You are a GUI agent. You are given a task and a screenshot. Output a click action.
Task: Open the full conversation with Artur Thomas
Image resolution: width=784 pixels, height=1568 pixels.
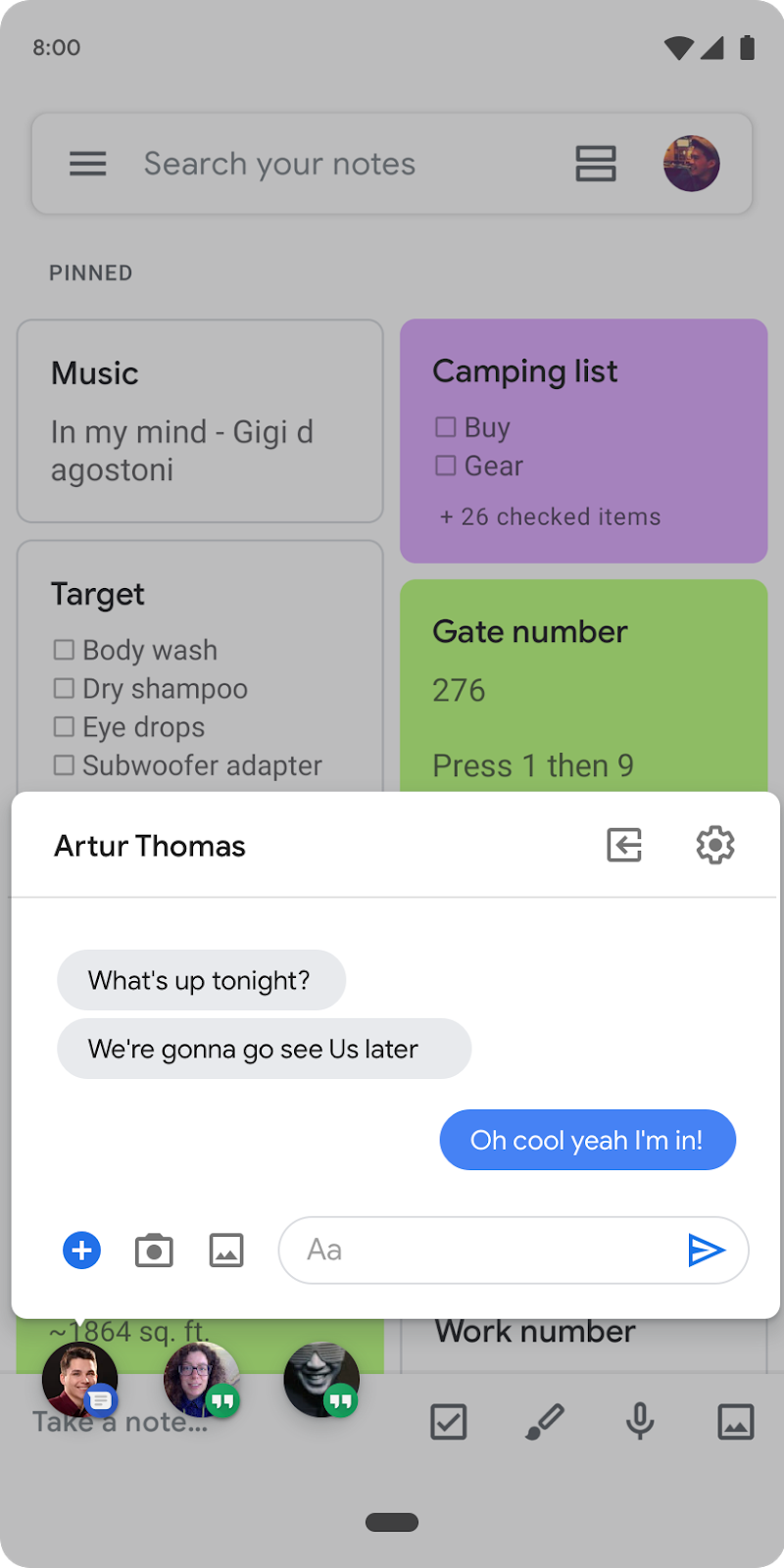149,845
